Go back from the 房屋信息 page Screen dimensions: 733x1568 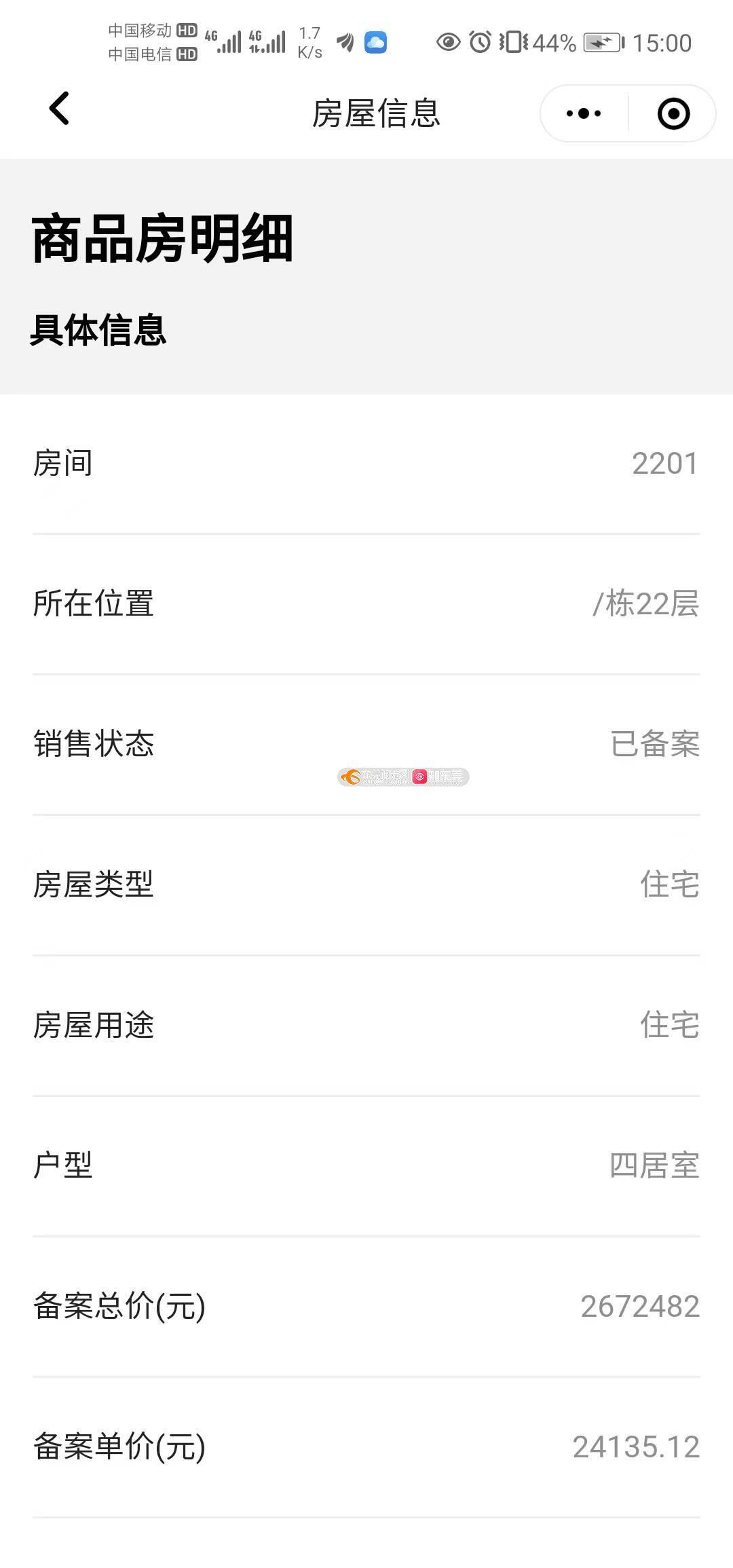[60, 109]
